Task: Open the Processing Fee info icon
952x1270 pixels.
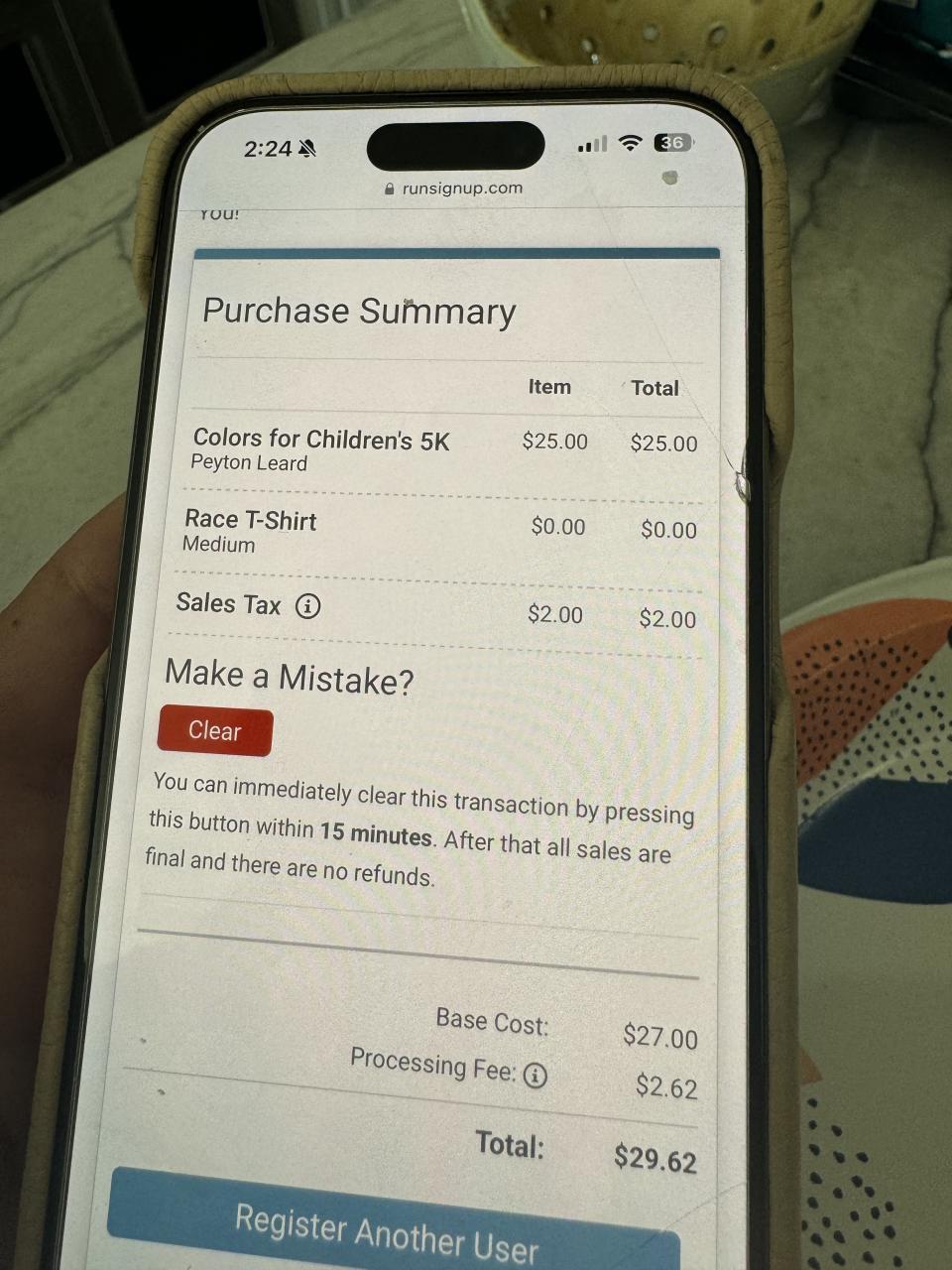Action: coord(535,1075)
